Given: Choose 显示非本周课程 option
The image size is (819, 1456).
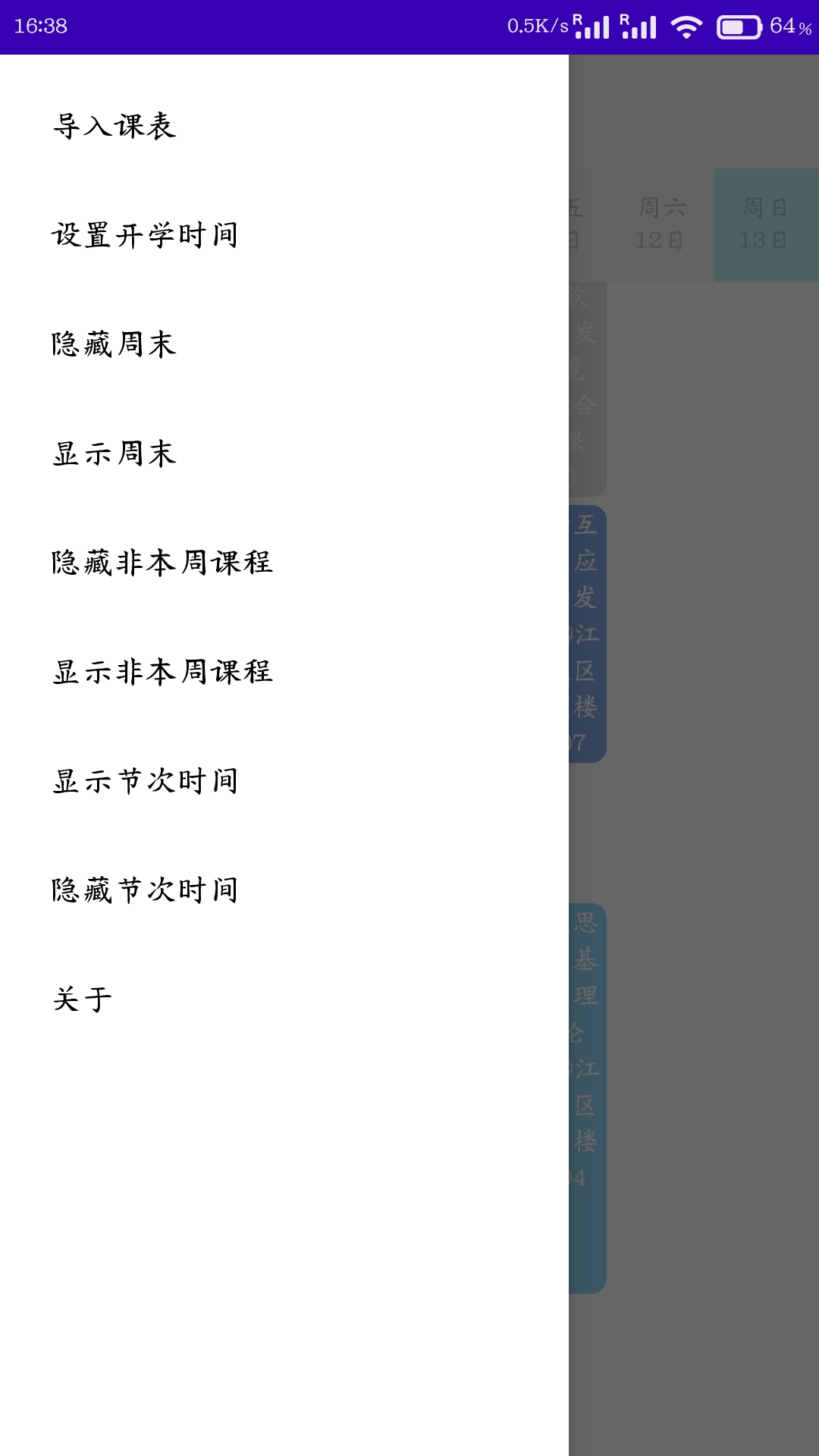Looking at the screenshot, I should coord(162,672).
